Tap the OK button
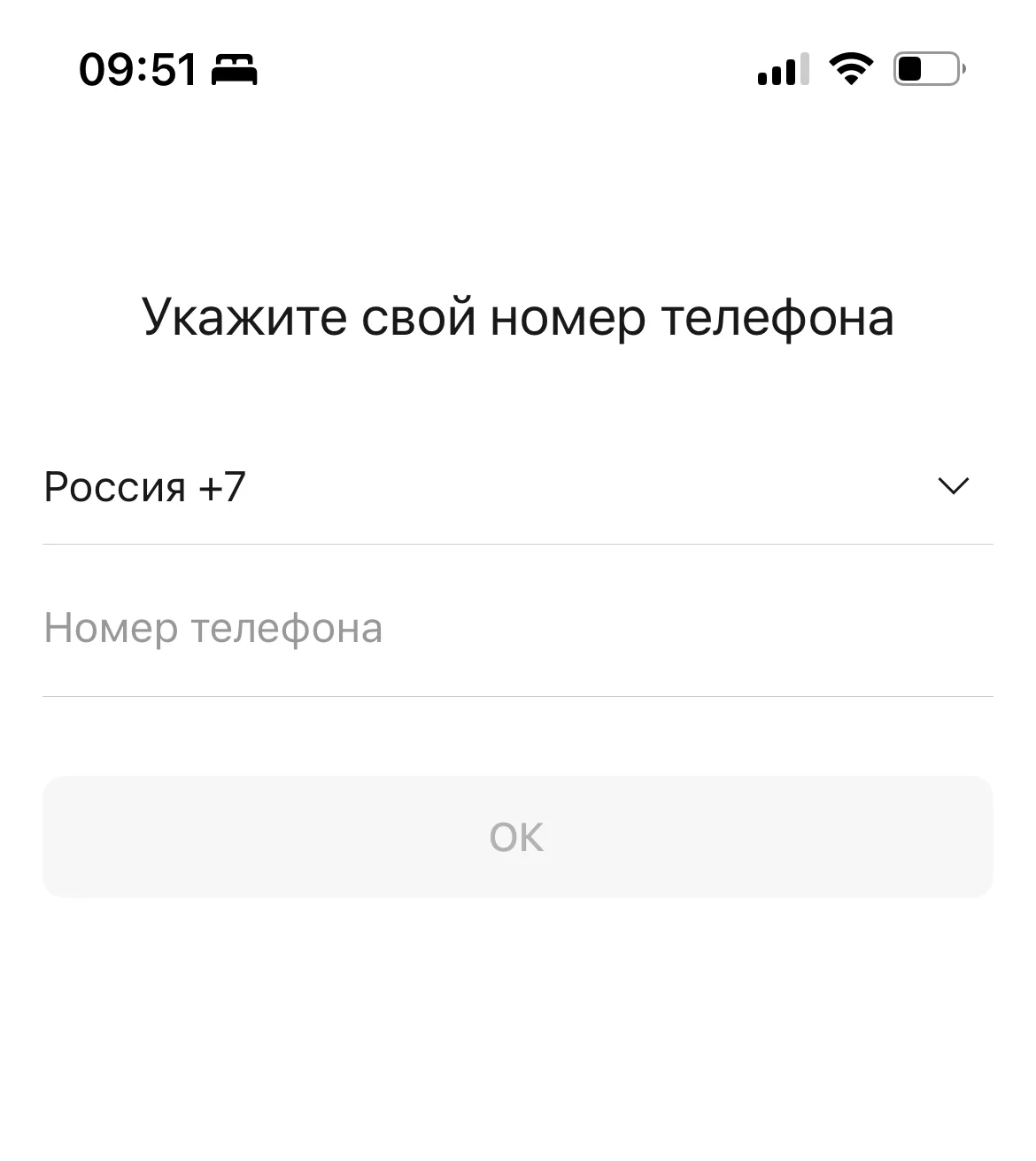 (x=517, y=837)
